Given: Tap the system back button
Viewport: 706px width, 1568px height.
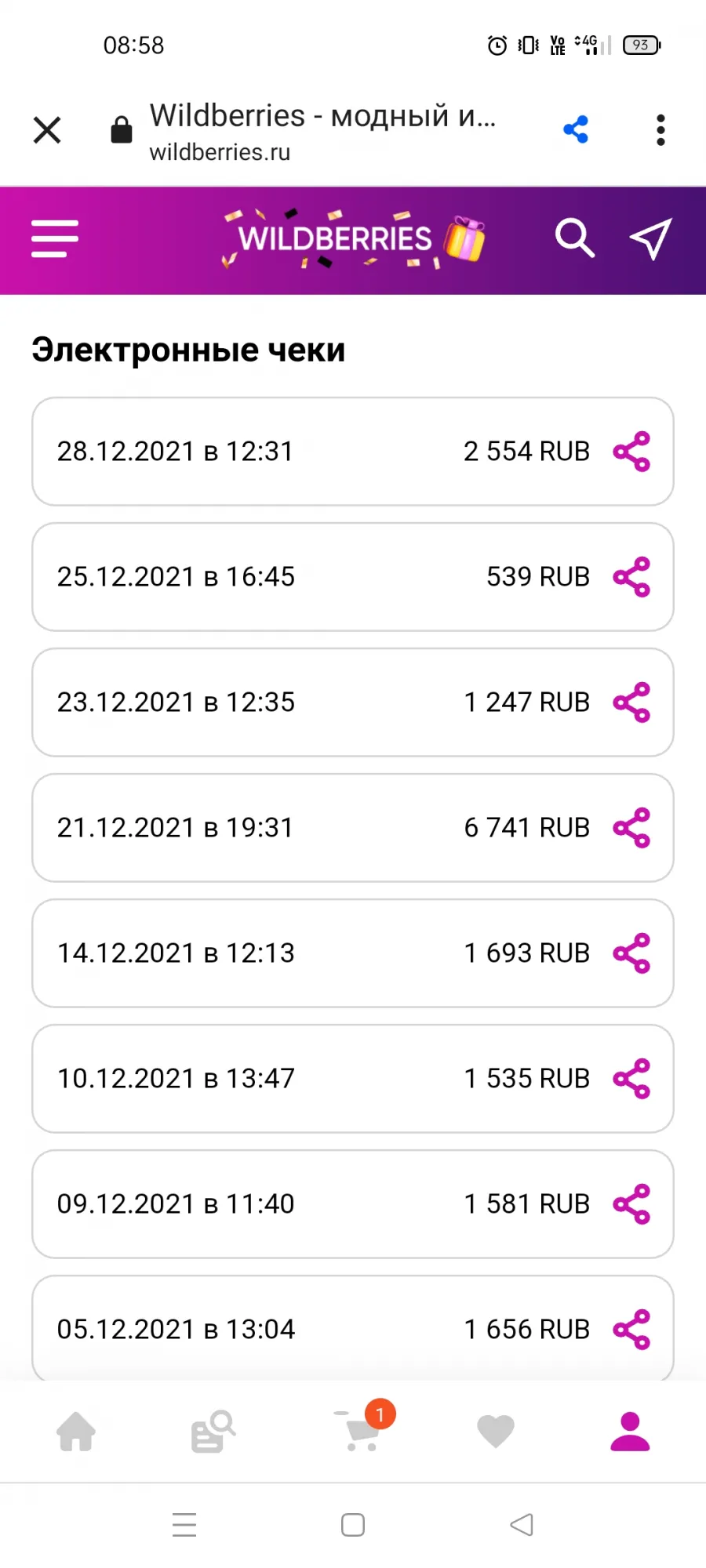Looking at the screenshot, I should [x=522, y=1525].
